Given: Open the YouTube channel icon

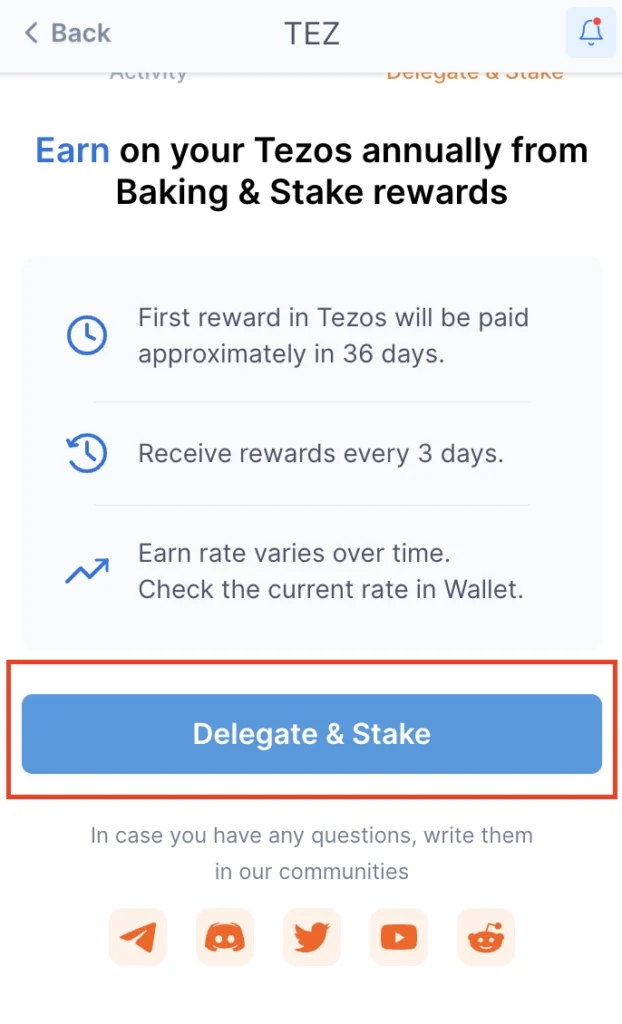Looking at the screenshot, I should point(399,937).
